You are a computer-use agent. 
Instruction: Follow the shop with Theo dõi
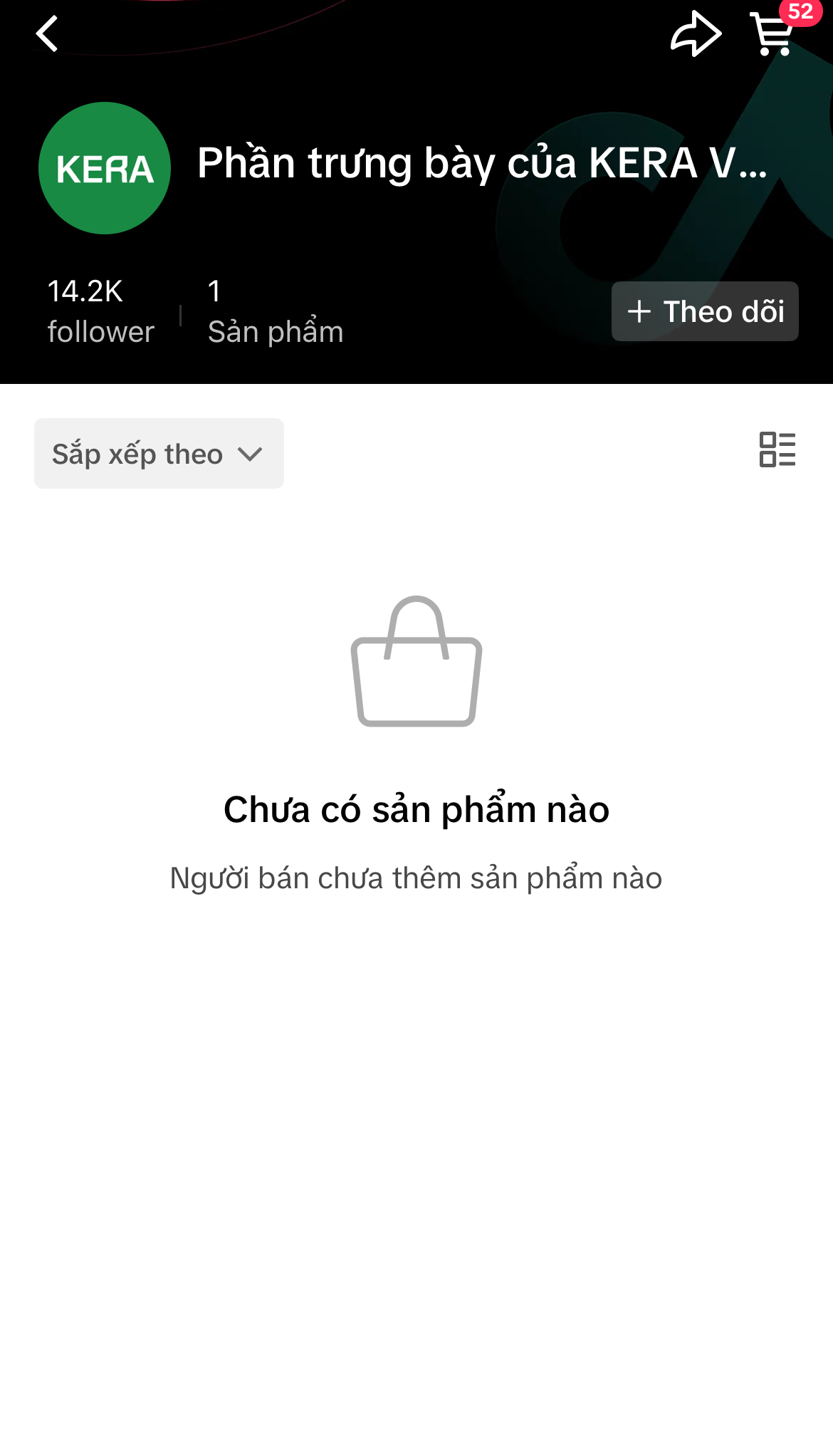coord(705,311)
